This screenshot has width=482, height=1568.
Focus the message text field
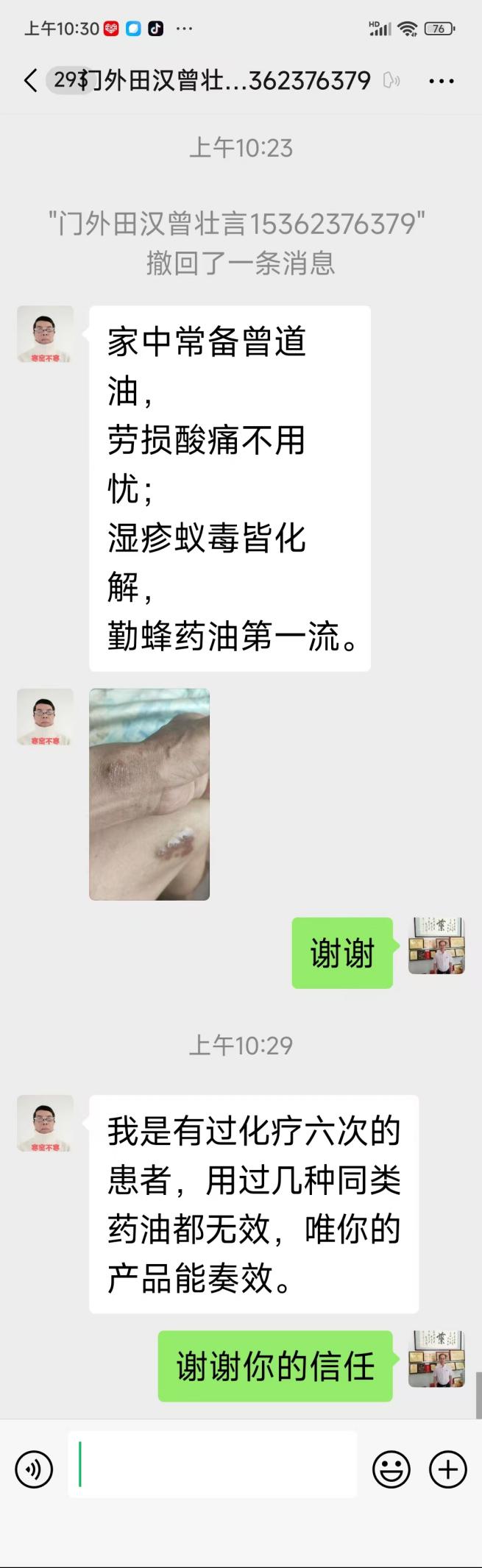tap(212, 1464)
